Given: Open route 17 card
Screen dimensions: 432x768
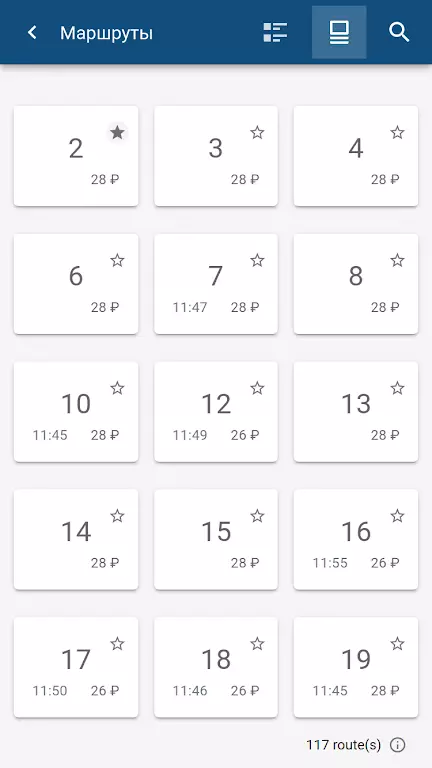Looking at the screenshot, I should (x=76, y=668).
